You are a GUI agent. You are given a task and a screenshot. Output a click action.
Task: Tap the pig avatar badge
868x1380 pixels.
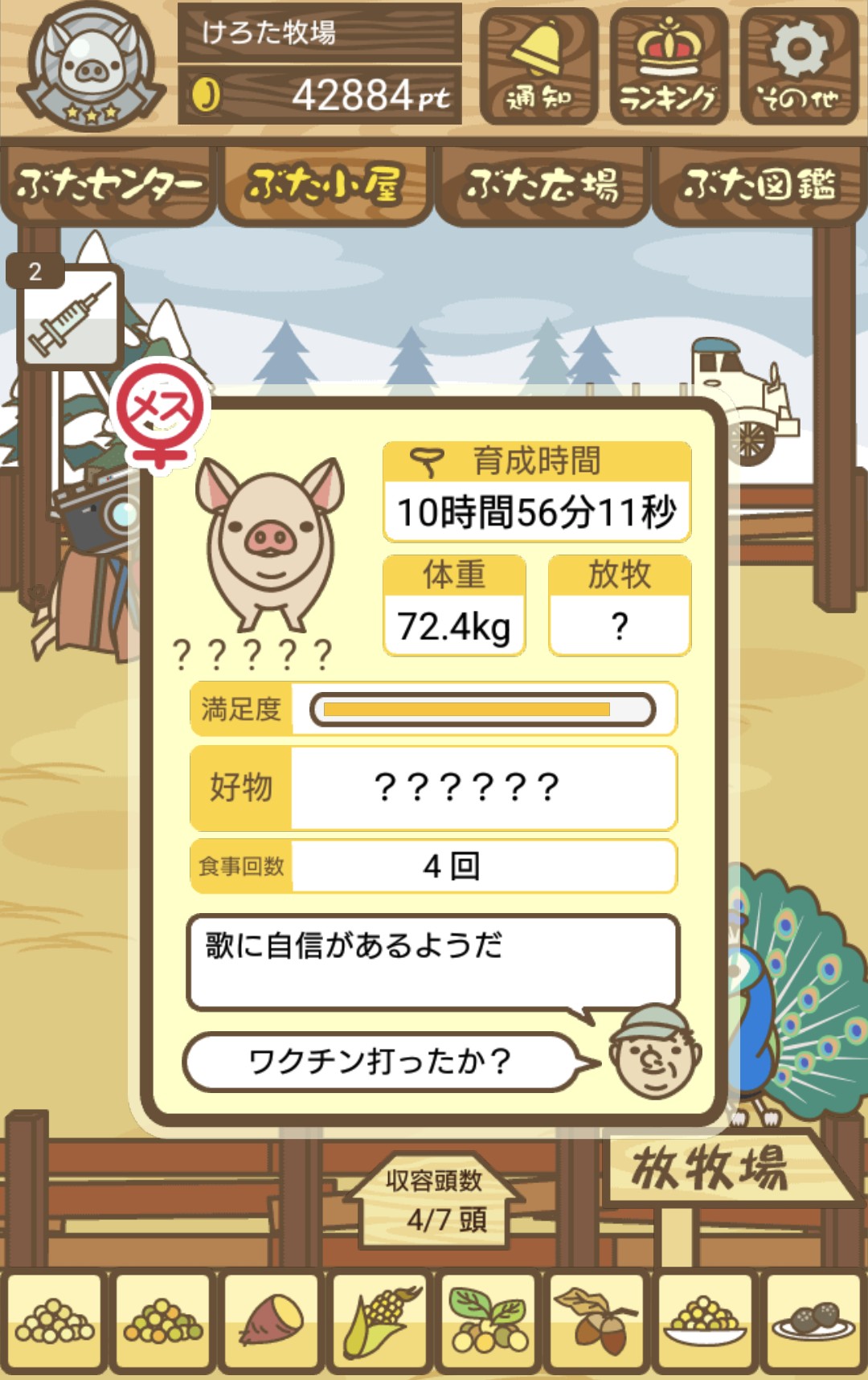(91, 67)
